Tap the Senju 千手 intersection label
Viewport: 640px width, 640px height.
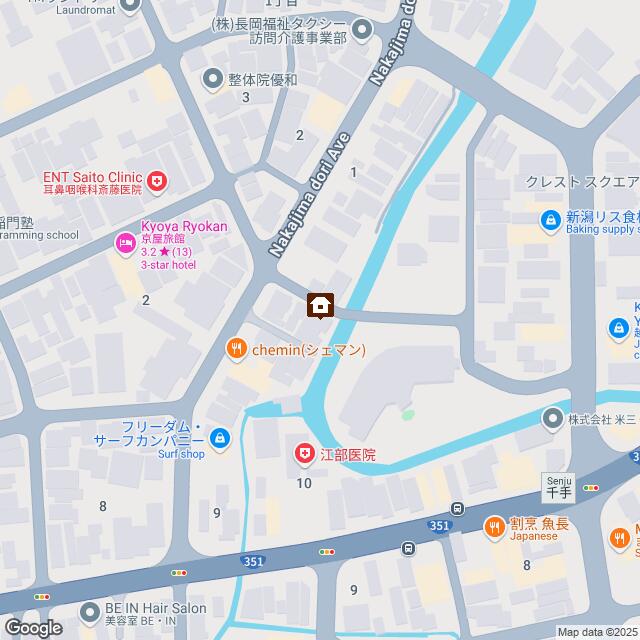[557, 487]
